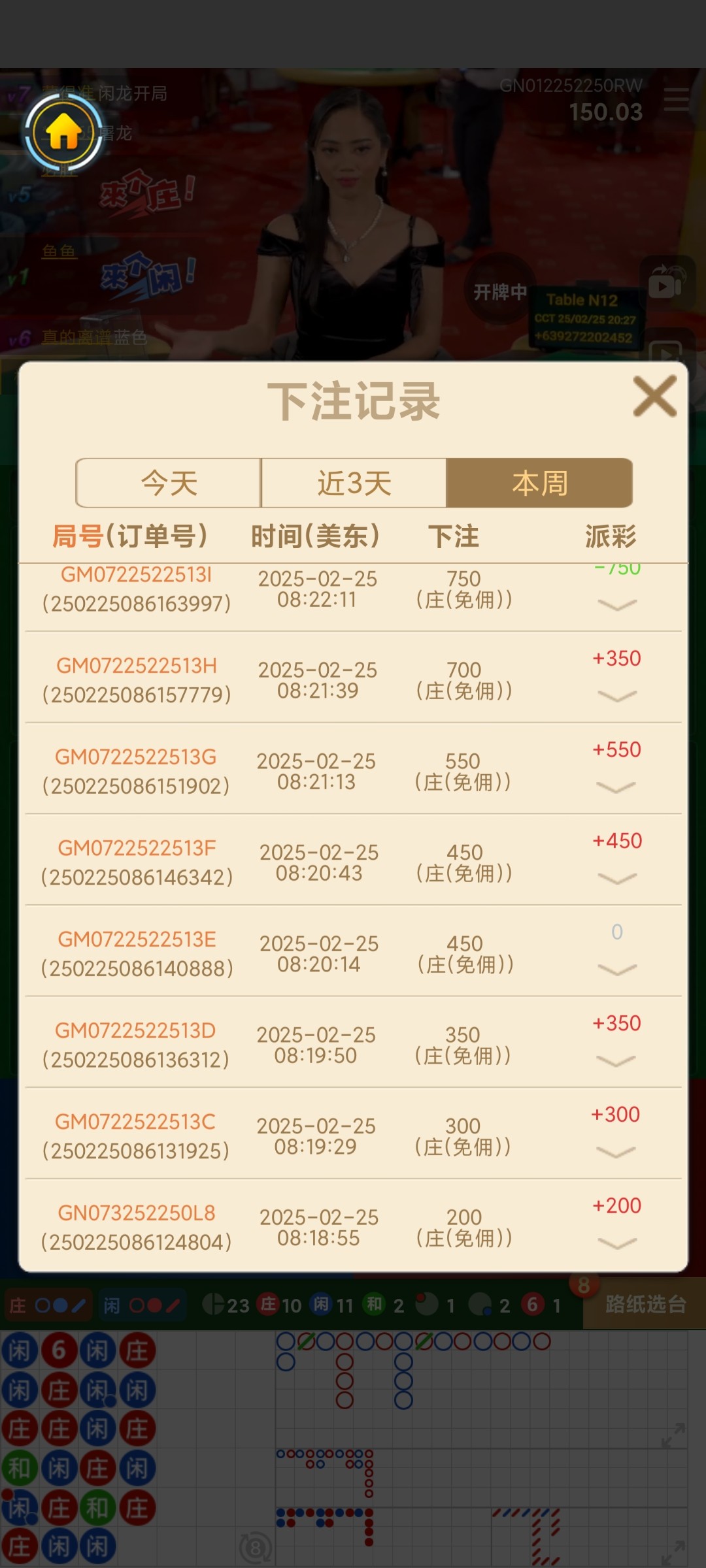
Task: Expand details for bet GM0722522513I
Action: coord(617,605)
